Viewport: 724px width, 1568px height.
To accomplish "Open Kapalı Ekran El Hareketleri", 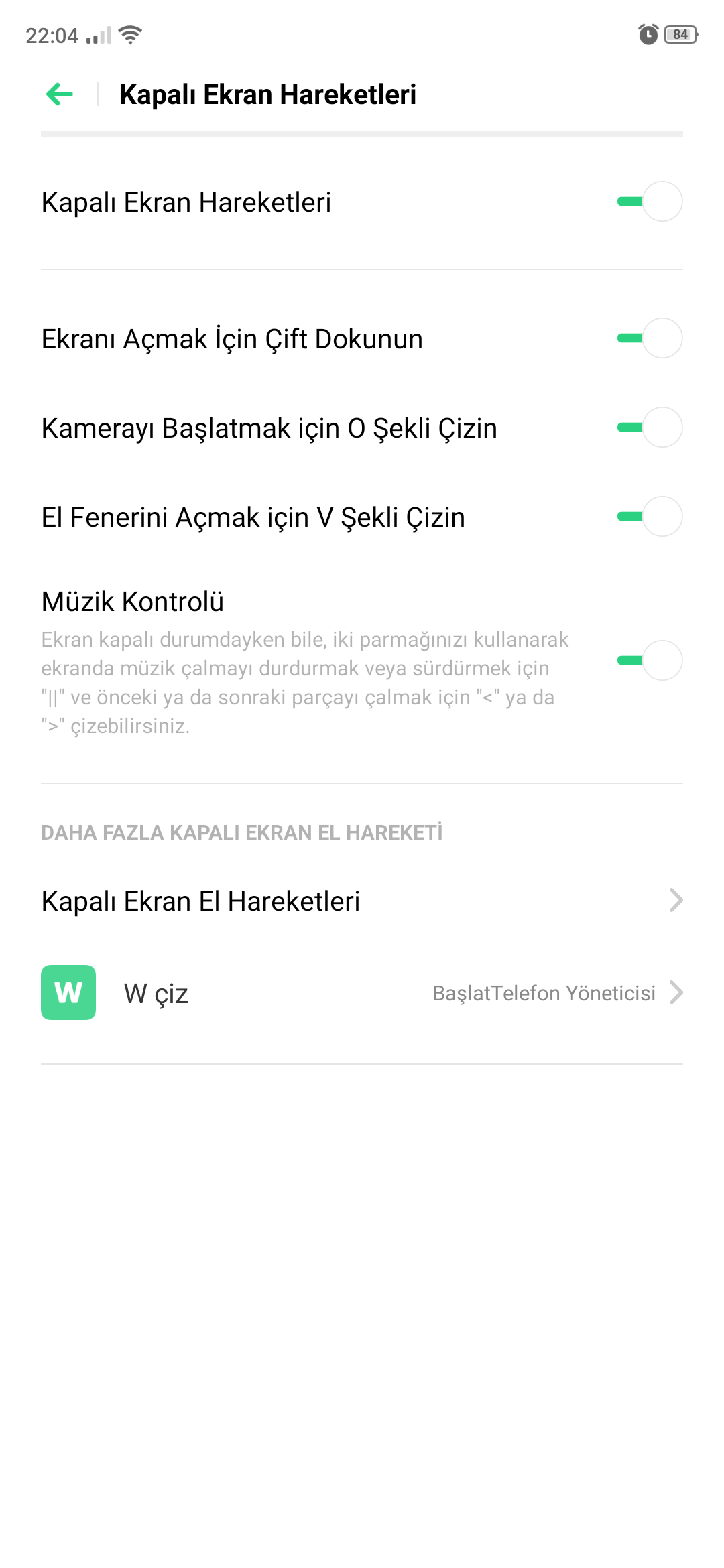I will 362,901.
